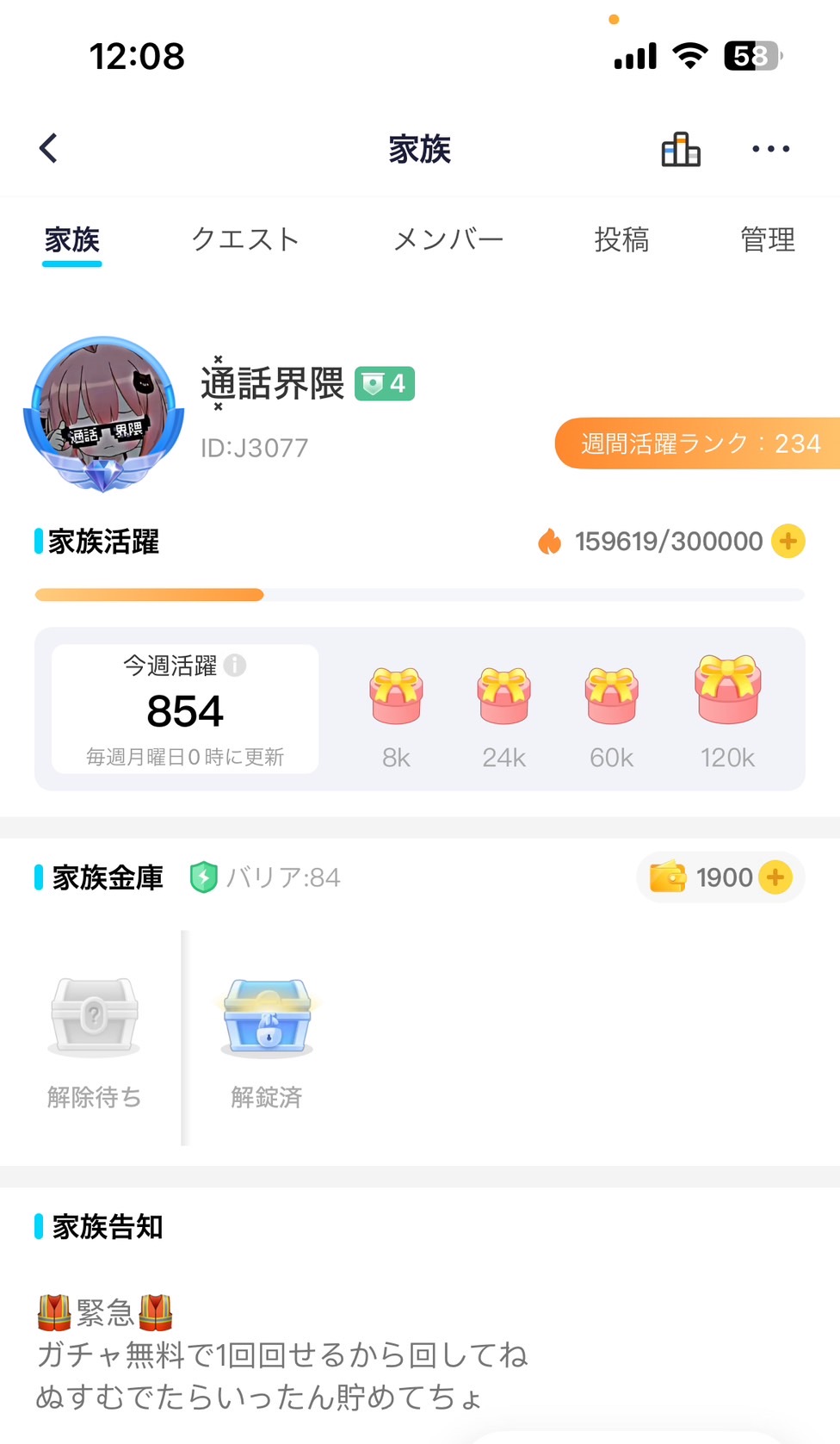Open the 解錠済 treasure chest
Image resolution: width=840 pixels, height=1444 pixels.
click(267, 1016)
